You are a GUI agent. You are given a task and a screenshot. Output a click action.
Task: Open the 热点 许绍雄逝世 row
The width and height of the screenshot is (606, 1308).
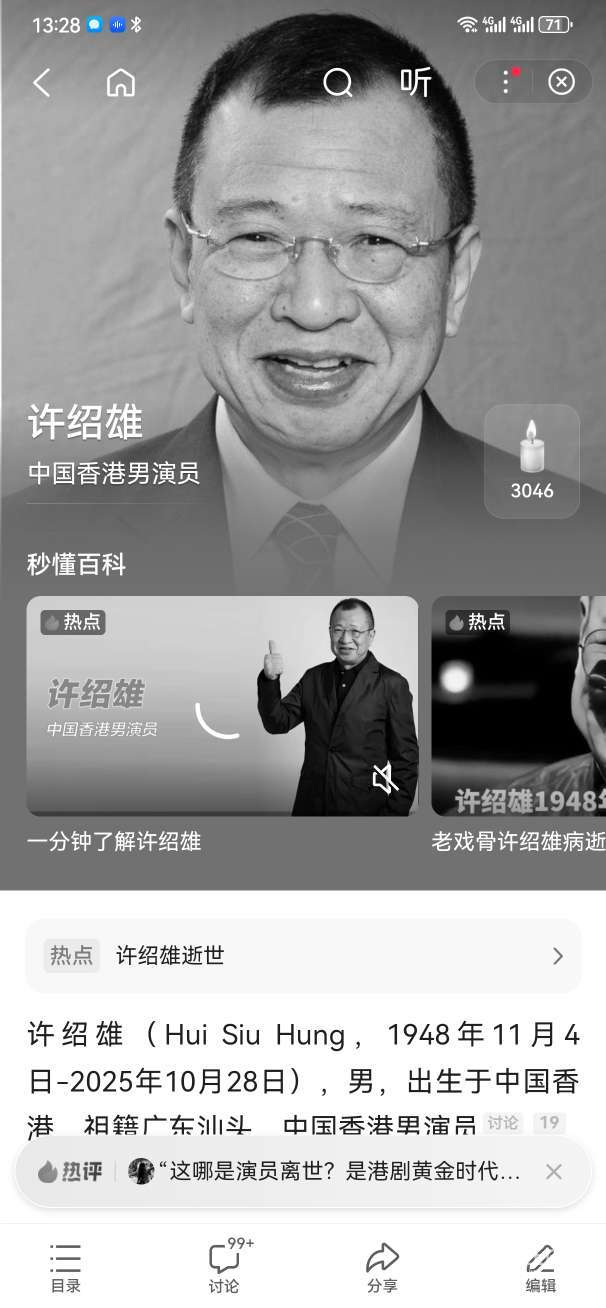(x=303, y=956)
